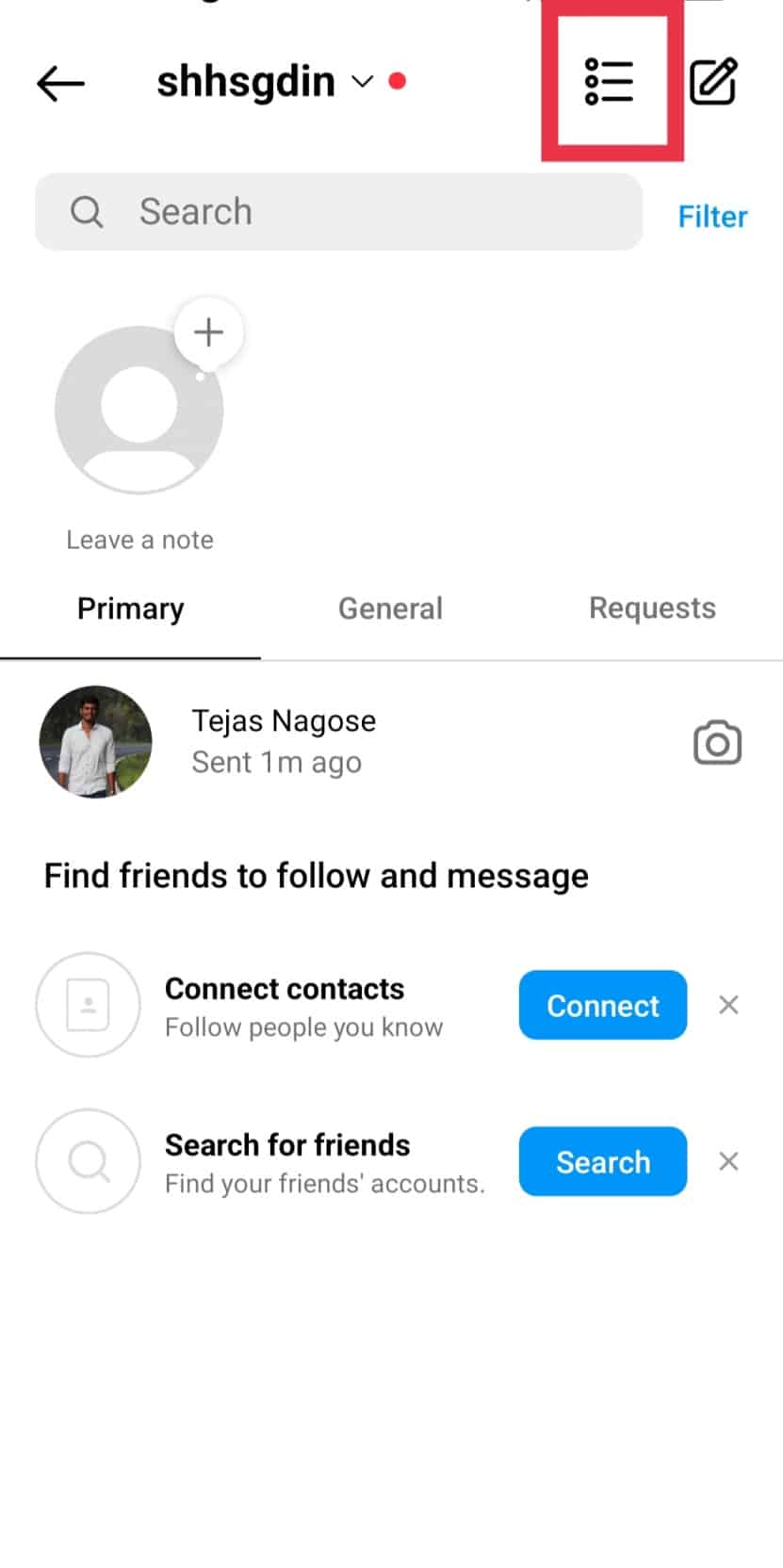The height and width of the screenshot is (1568, 783).
Task: Click the back arrow to exit inbox
Action: (59, 83)
